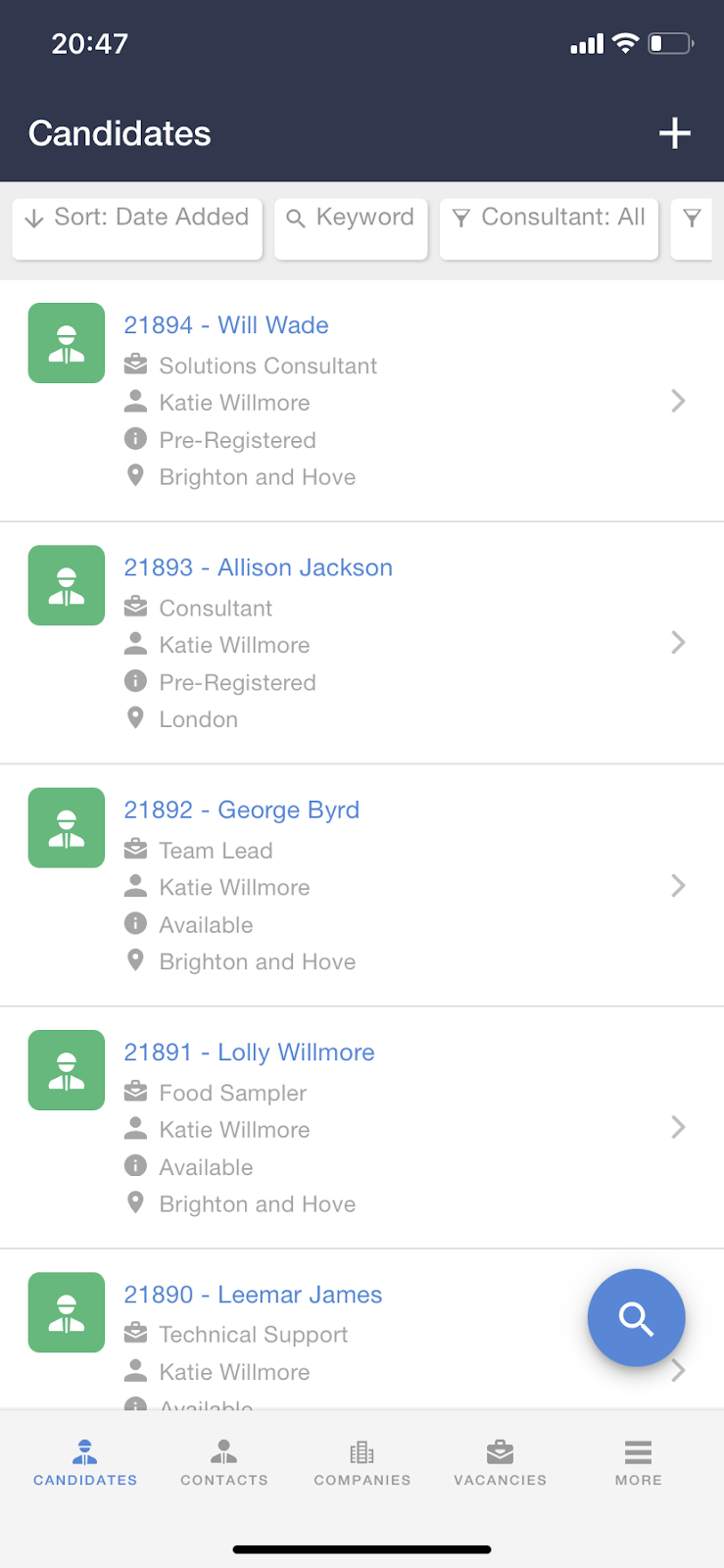The width and height of the screenshot is (724, 1568).
Task: Add a new candidate with the plus icon
Action: coord(674,133)
